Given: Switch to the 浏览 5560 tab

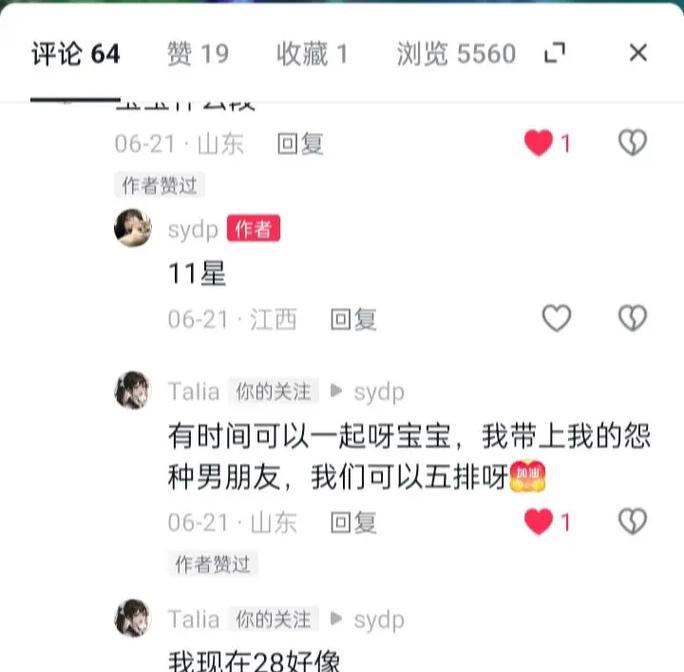Looking at the screenshot, I should coord(456,54).
